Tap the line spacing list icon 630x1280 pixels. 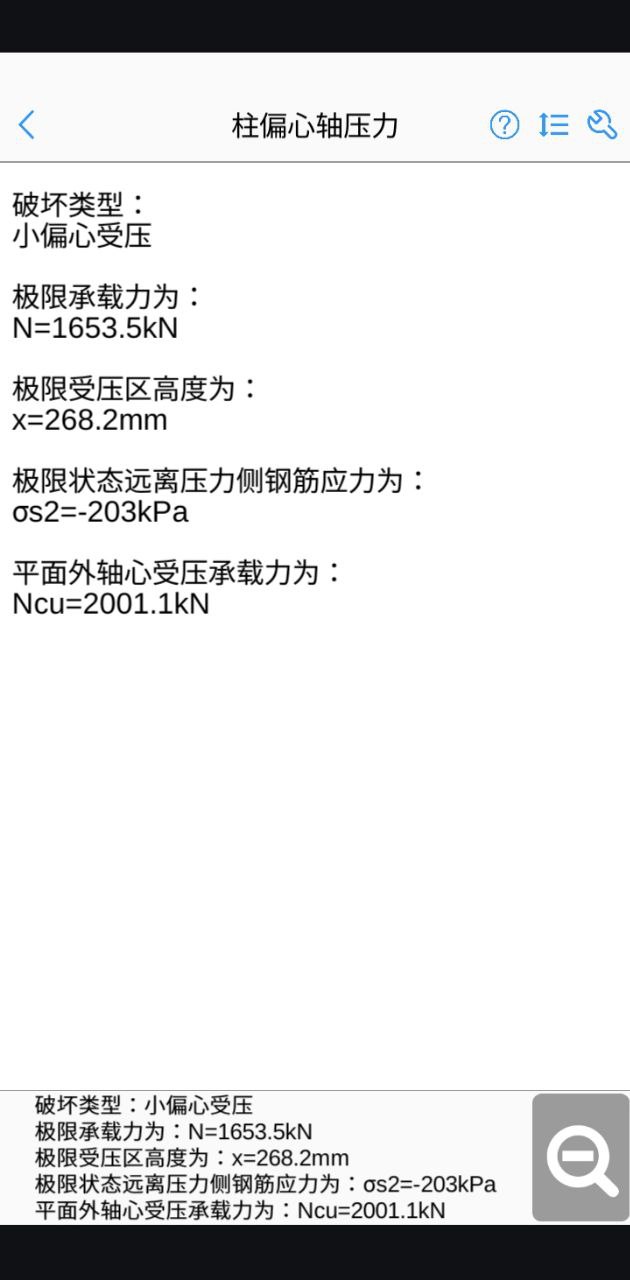coord(553,125)
